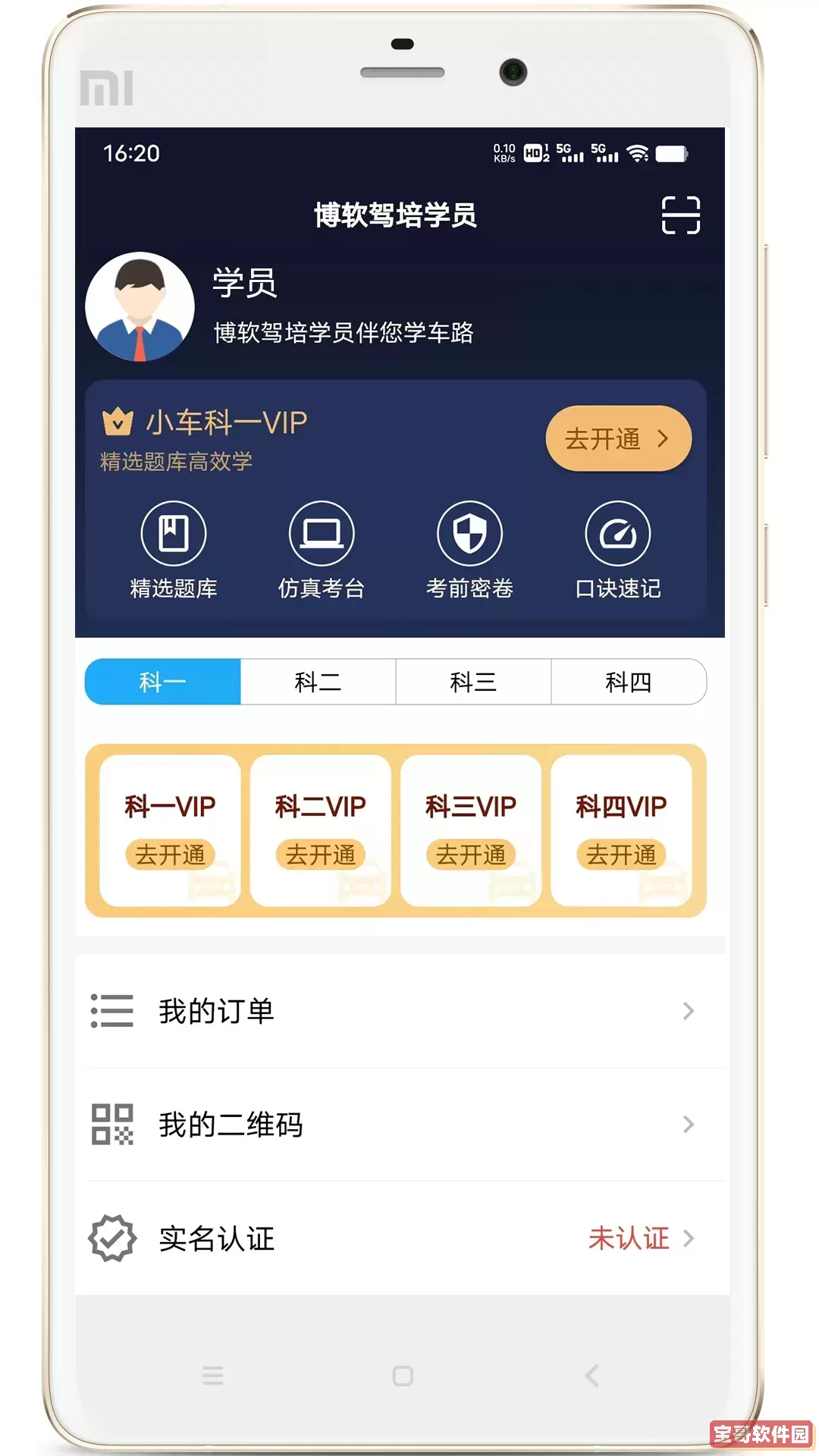
Task: Tap the QR scan icon in title bar
Action: [x=679, y=215]
